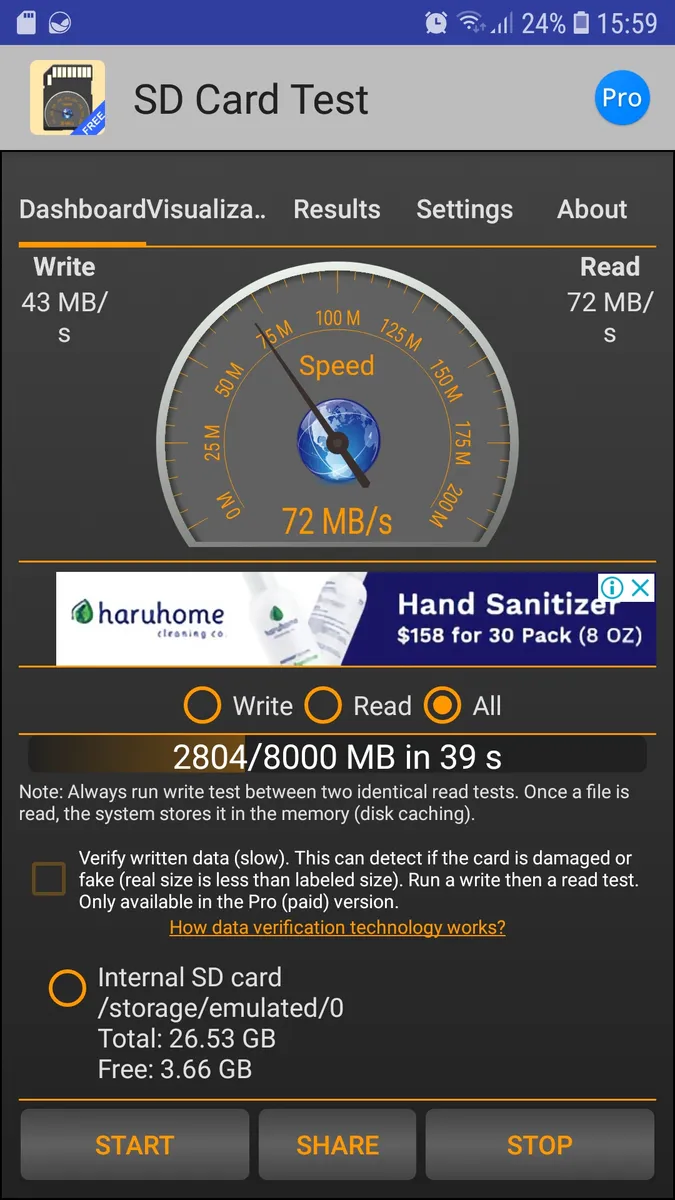
Task: Open the ad info icon
Action: [x=613, y=587]
